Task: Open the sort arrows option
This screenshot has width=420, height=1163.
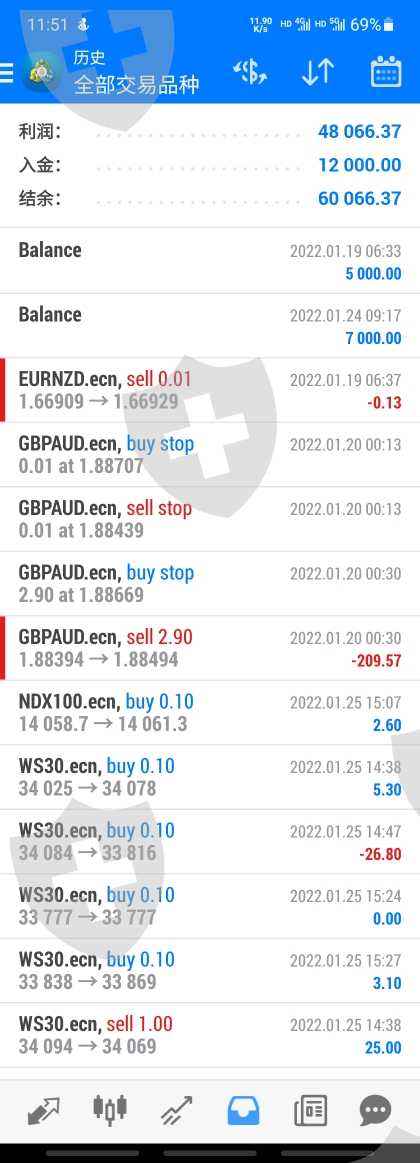Action: 318,72
